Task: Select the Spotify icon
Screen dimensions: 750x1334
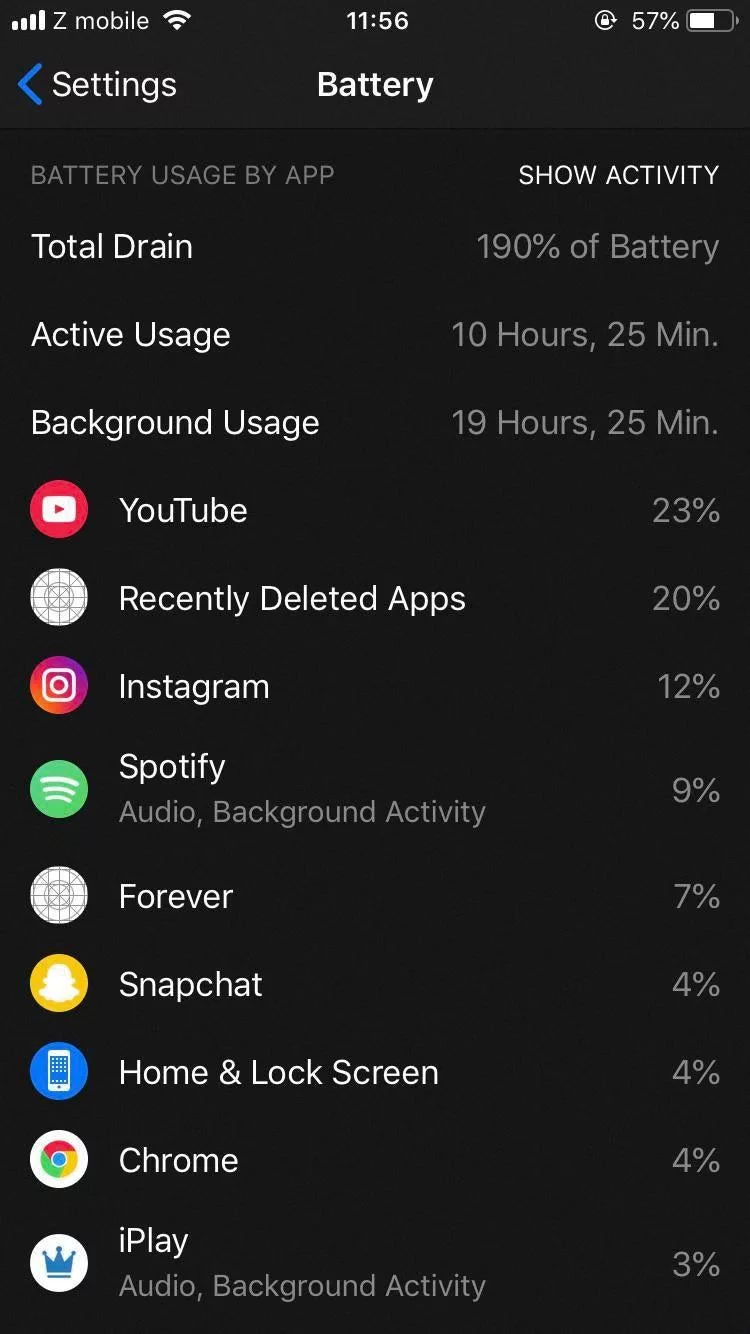Action: pyautogui.click(x=59, y=788)
